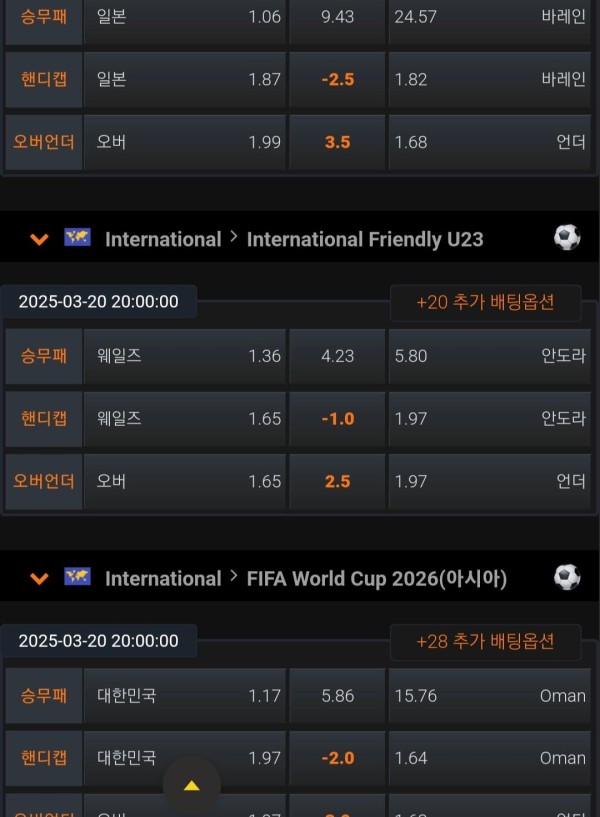Screen dimensions: 600x817
Task: Pick 바레인 win at 24.57
Action: pos(488,18)
